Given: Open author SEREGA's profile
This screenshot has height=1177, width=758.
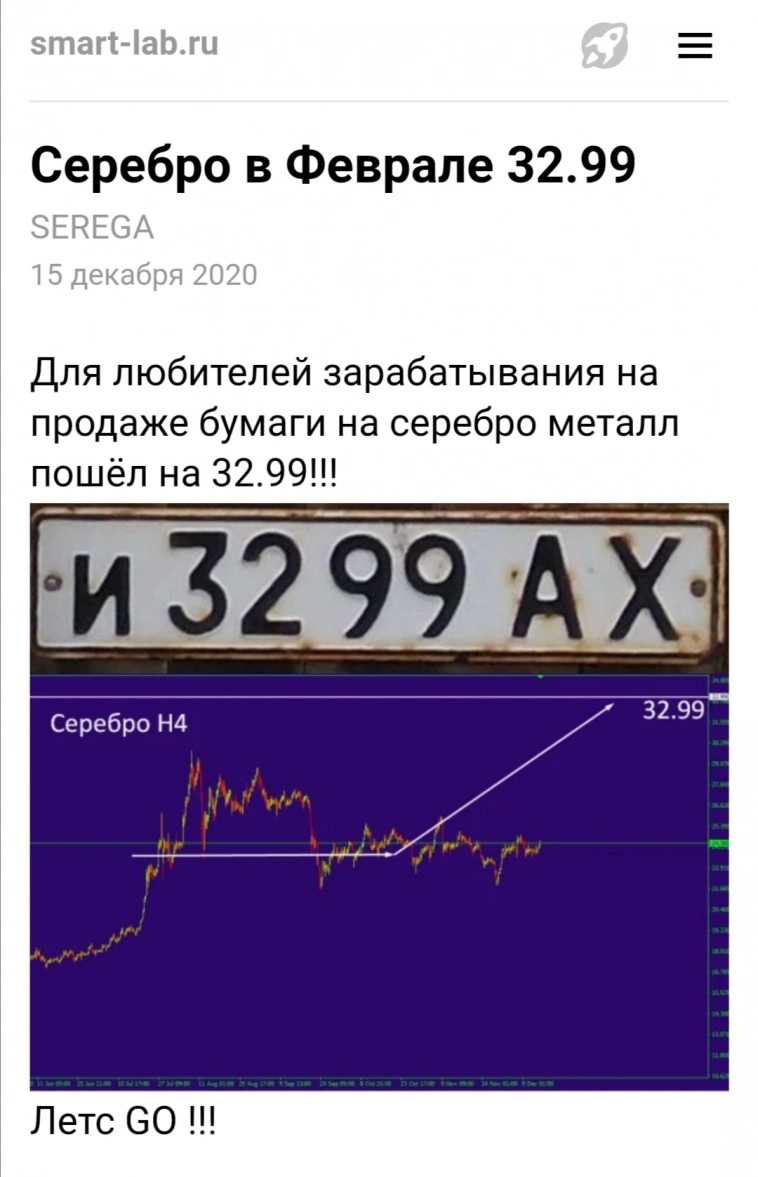Looking at the screenshot, I should [x=92, y=228].
